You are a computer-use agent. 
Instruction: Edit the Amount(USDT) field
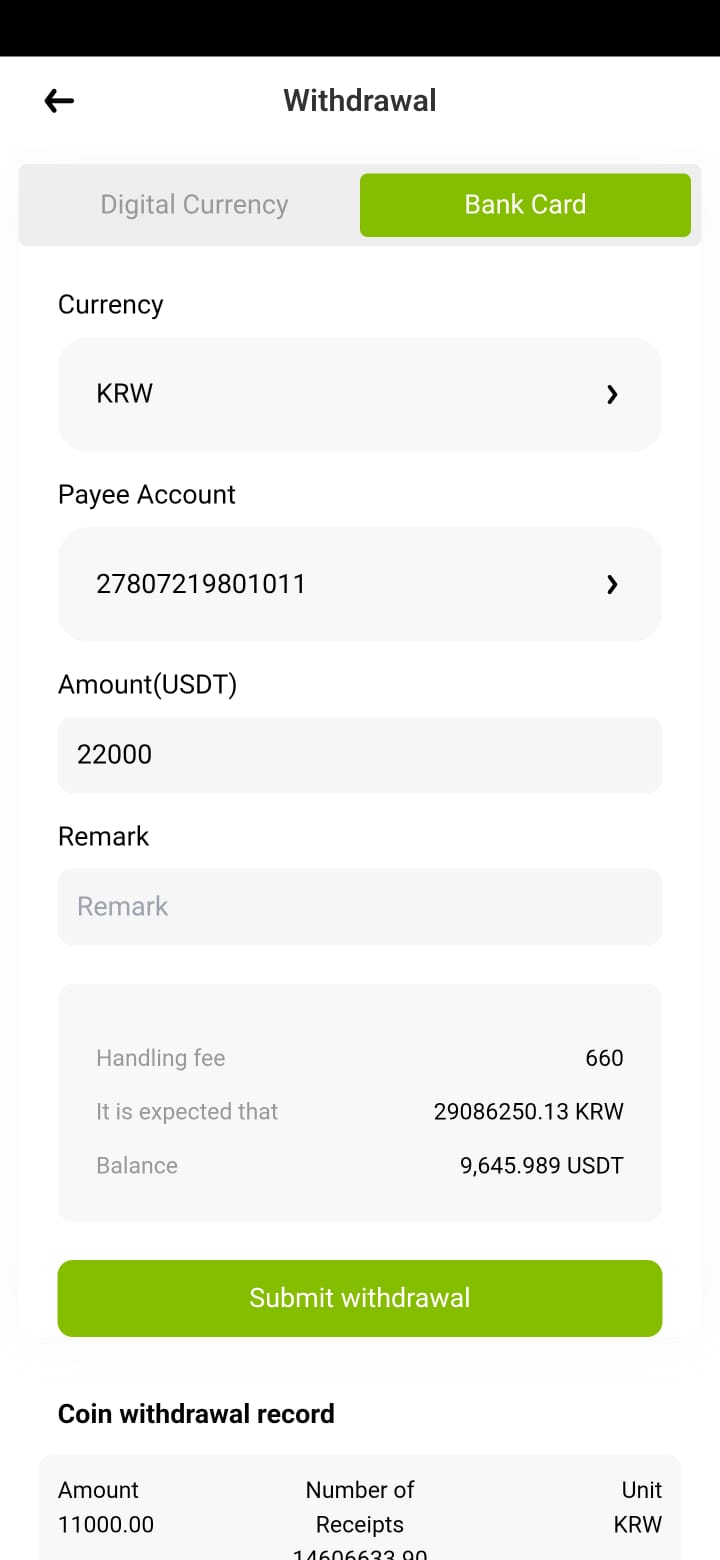tap(360, 754)
